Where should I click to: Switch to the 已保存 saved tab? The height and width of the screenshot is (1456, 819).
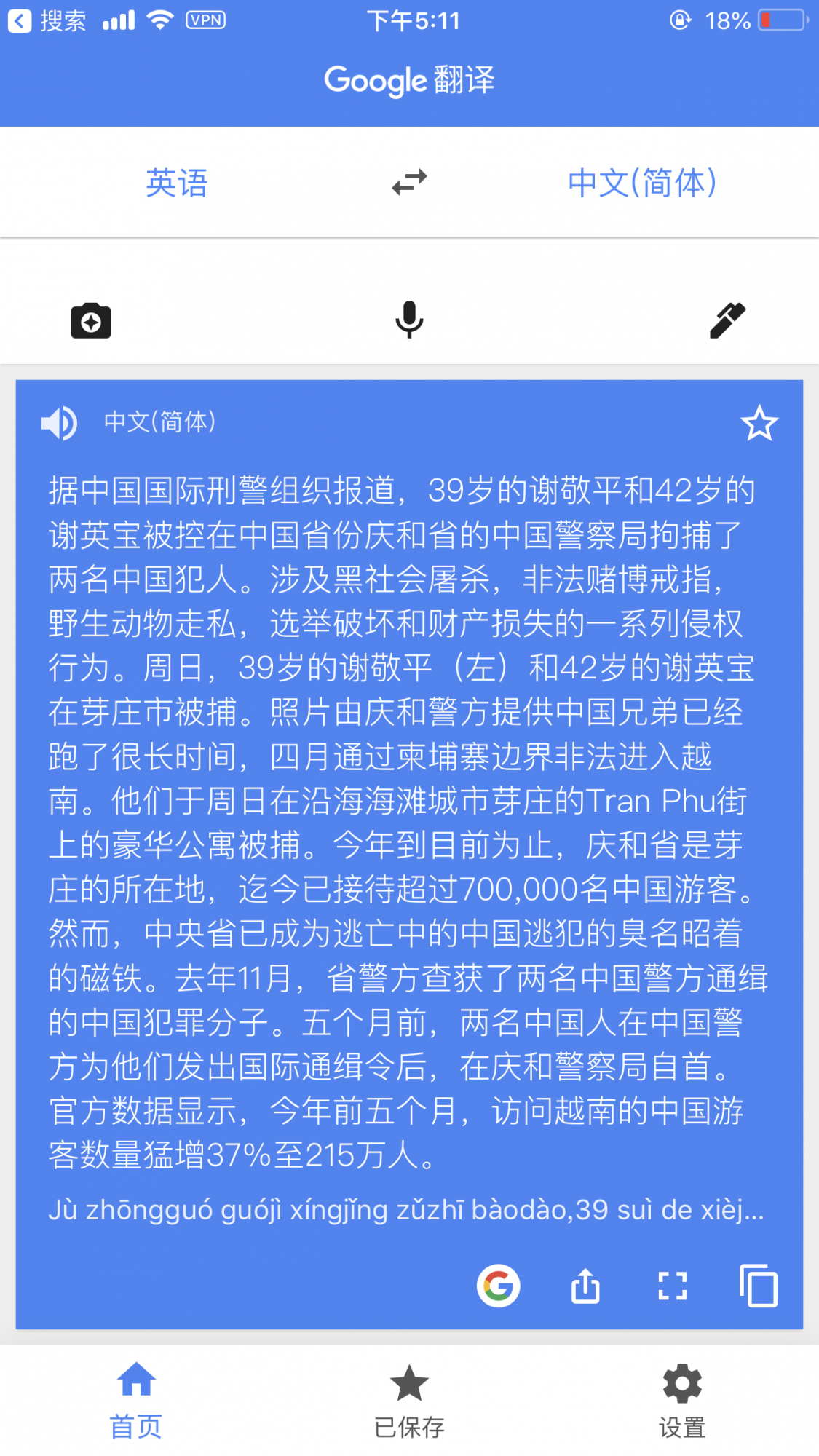click(x=409, y=1399)
